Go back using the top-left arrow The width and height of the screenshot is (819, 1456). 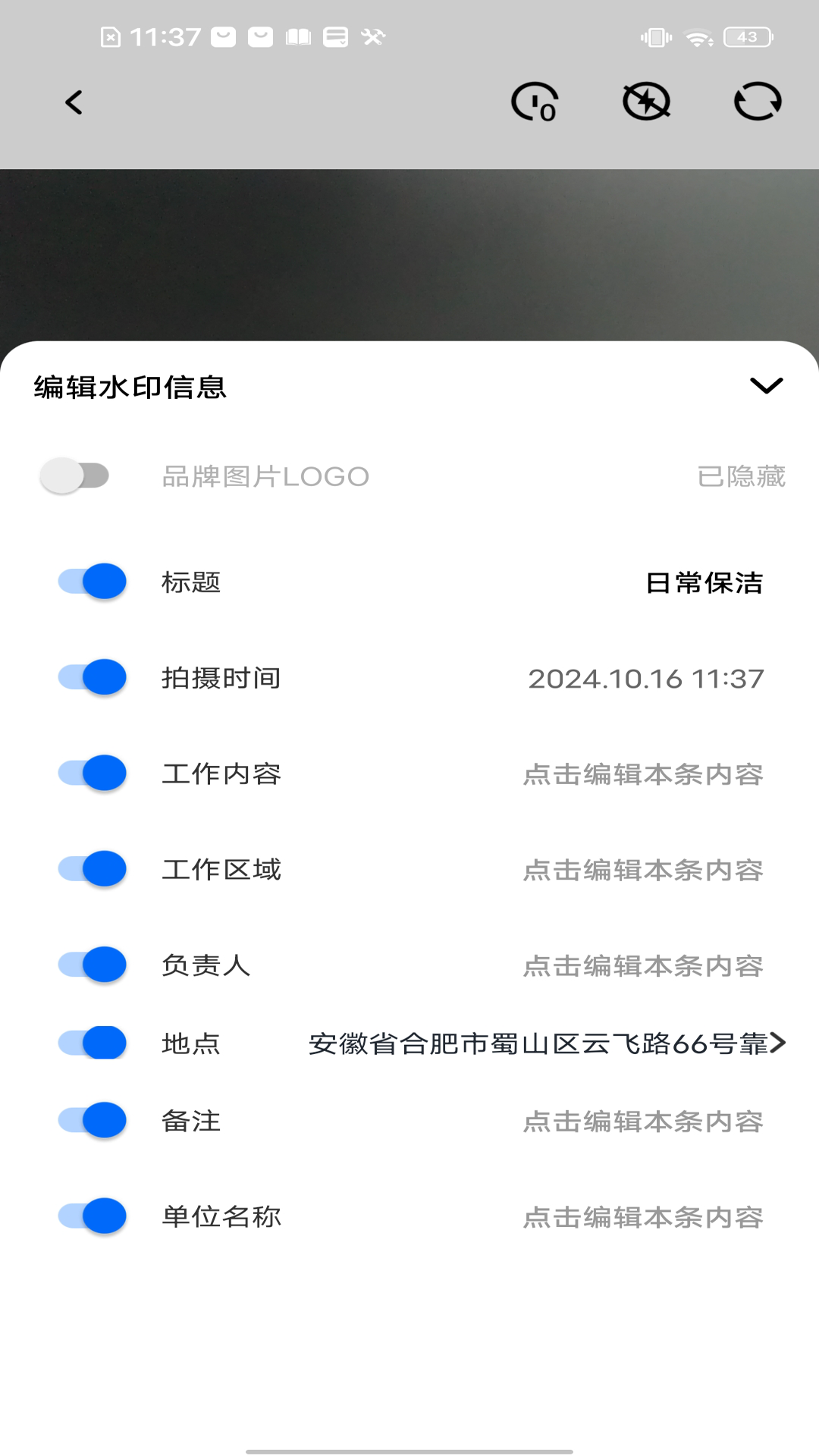coord(74,102)
